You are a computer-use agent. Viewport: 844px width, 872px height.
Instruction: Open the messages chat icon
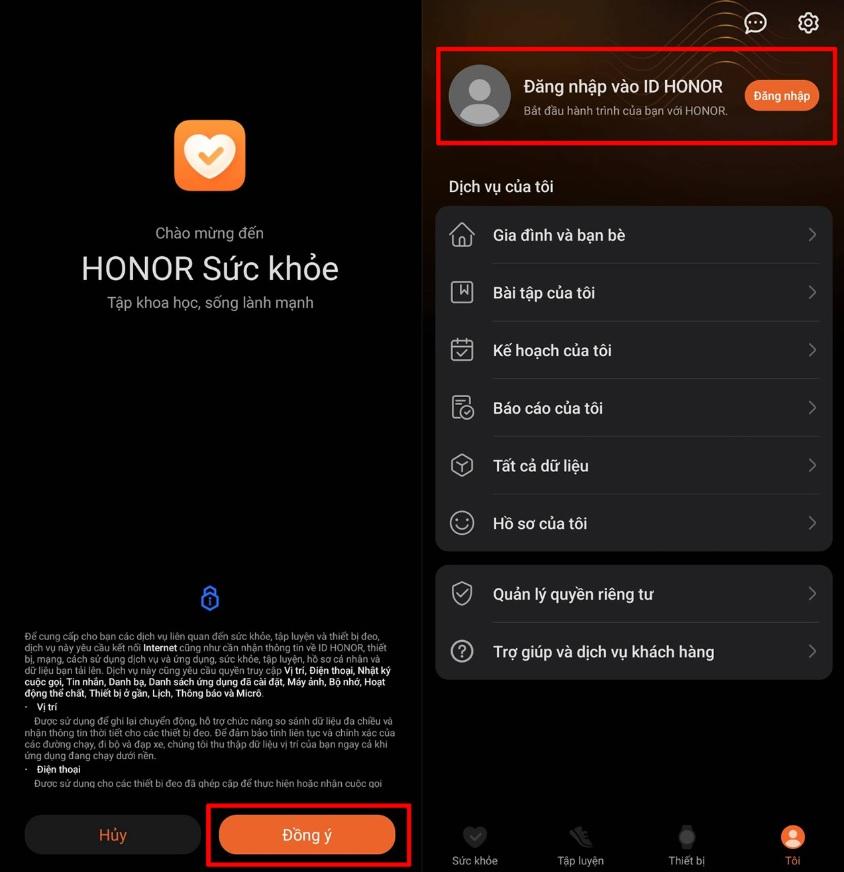(756, 22)
